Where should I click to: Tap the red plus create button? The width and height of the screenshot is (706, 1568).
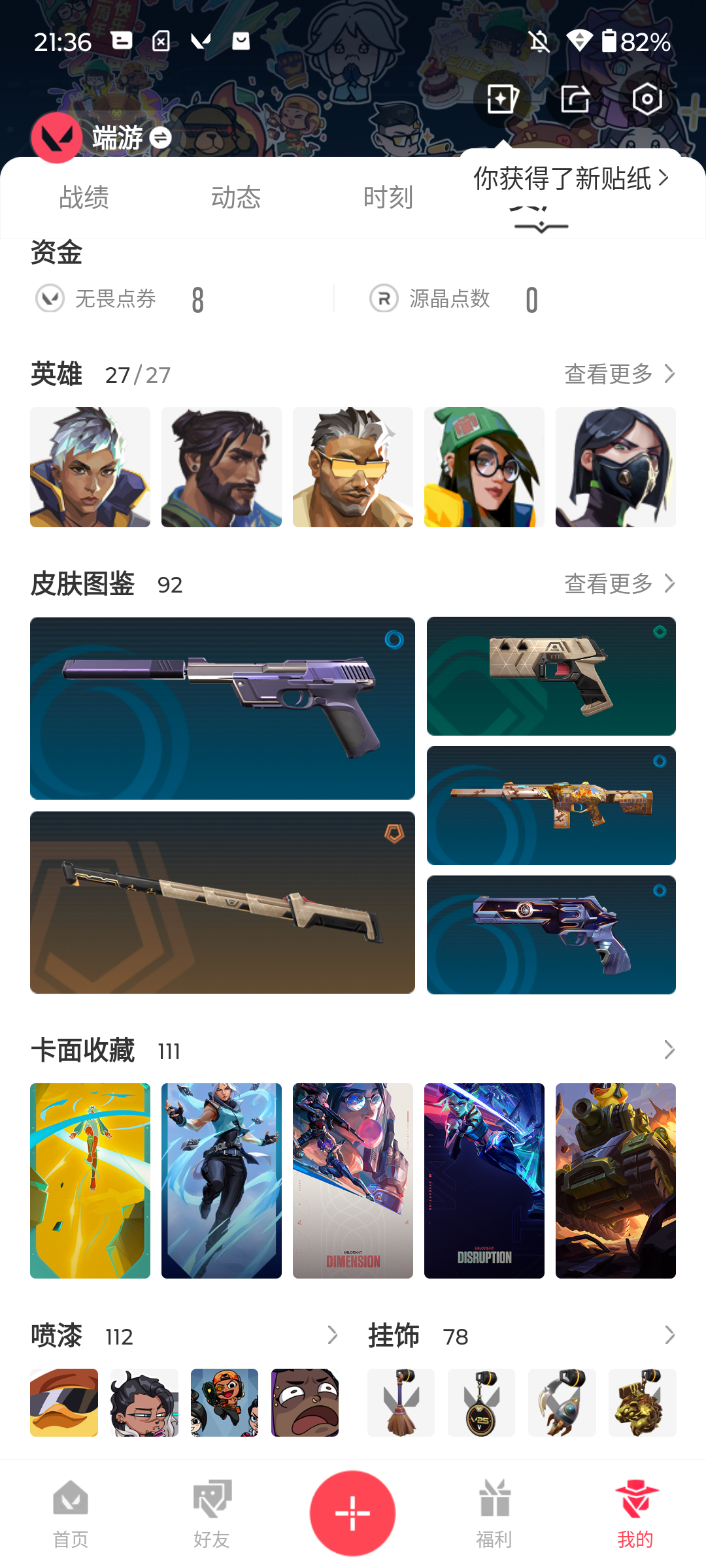[353, 1513]
